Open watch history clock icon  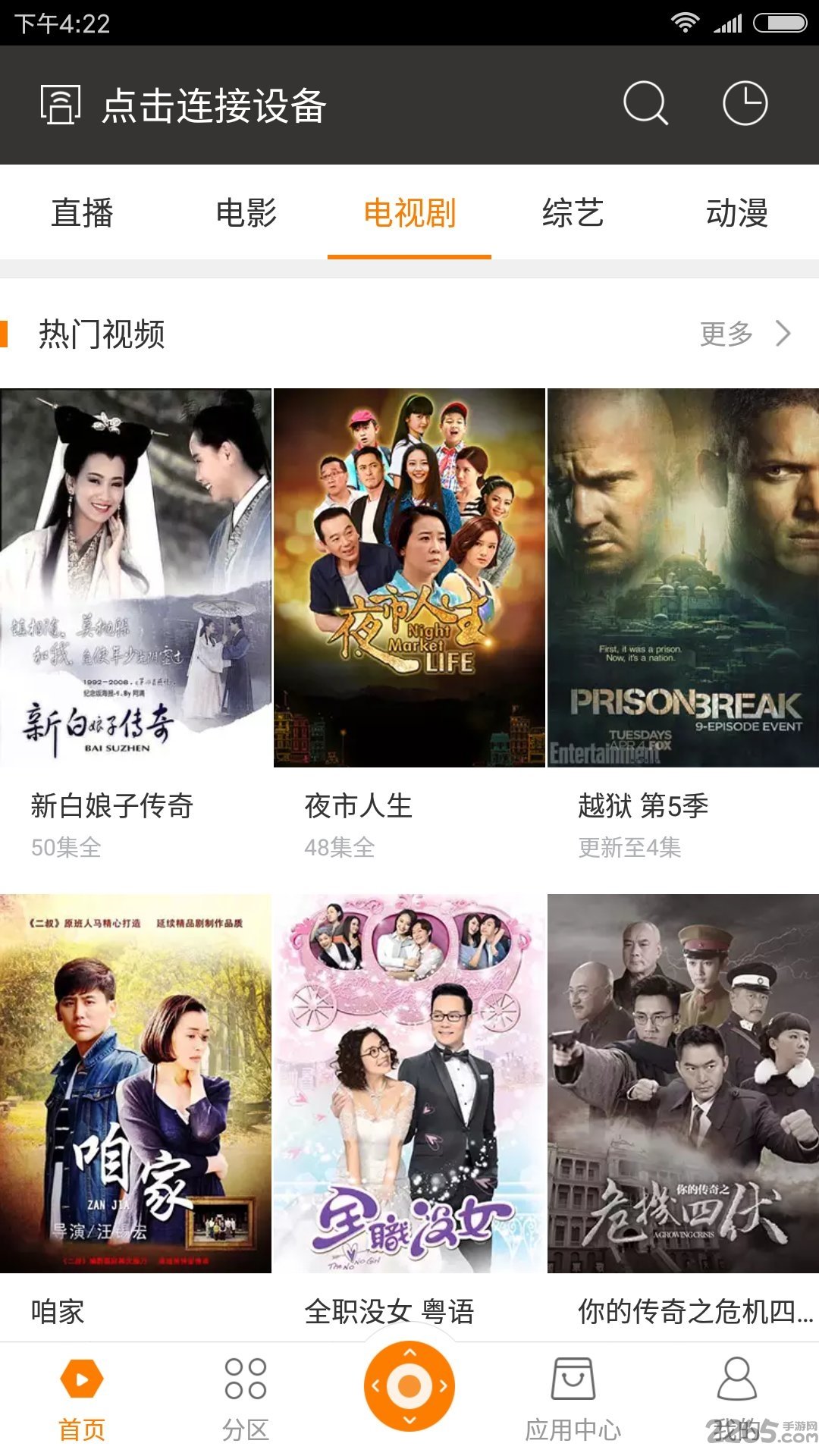pos(745,103)
